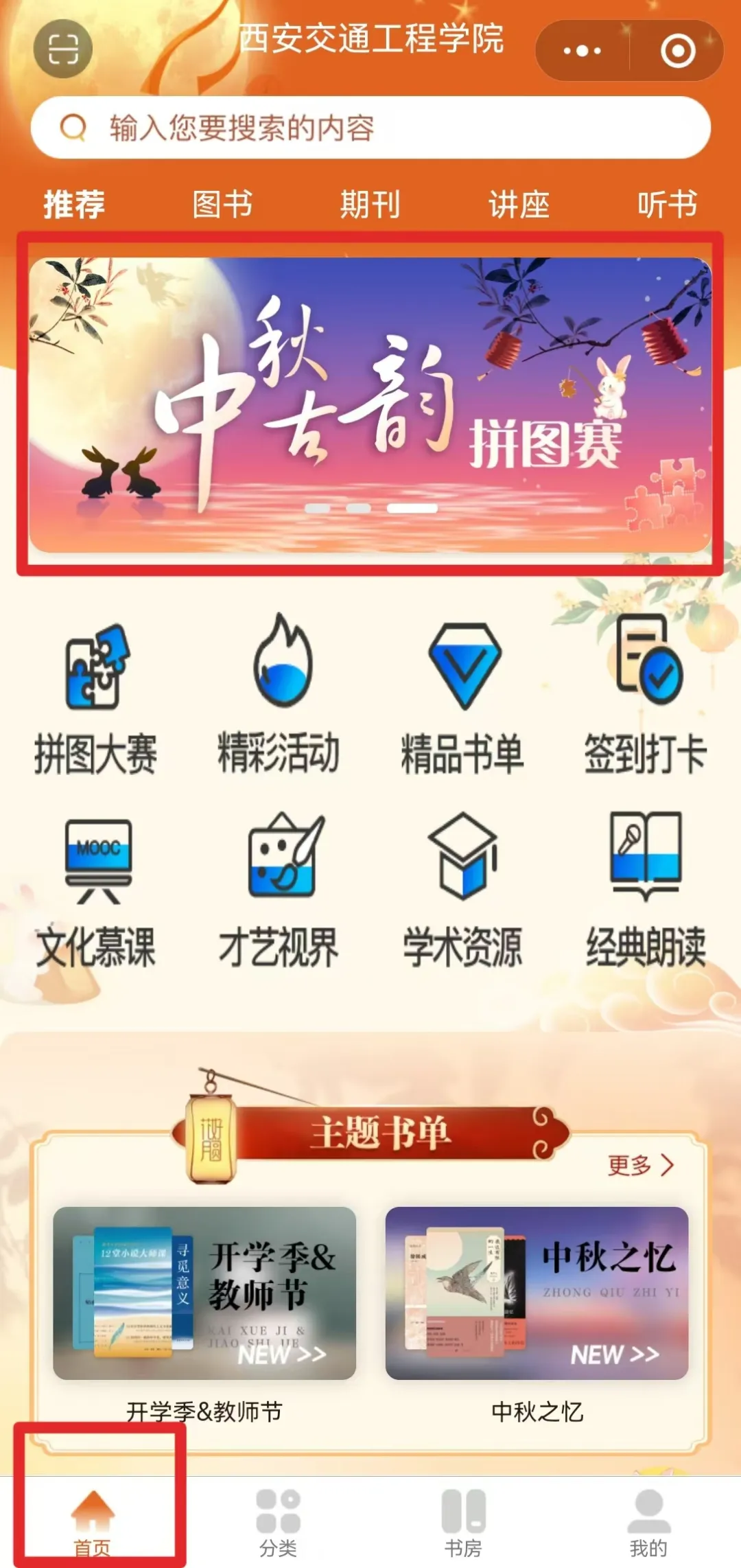Image resolution: width=741 pixels, height=1568 pixels.
Task: Open the mini program more options menu
Action: click(582, 51)
